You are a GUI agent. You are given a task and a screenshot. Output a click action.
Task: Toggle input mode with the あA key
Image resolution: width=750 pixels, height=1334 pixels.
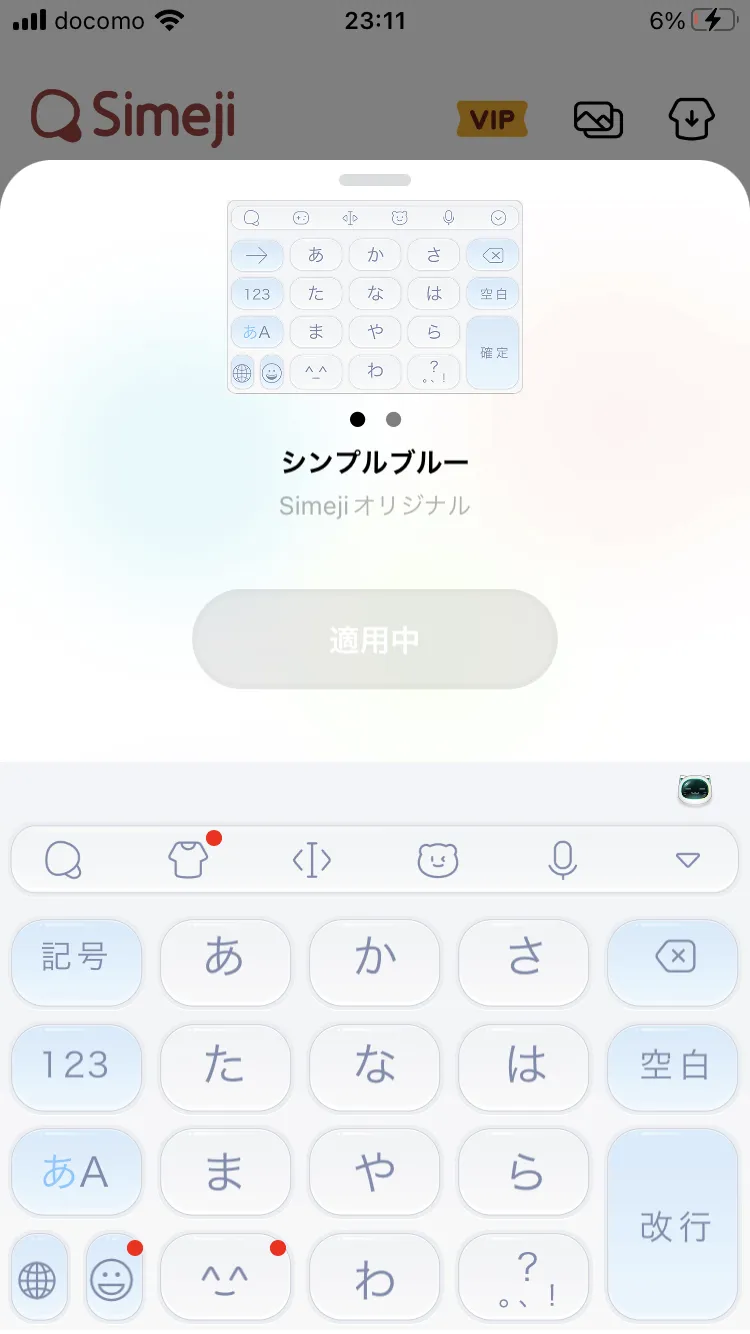76,1172
